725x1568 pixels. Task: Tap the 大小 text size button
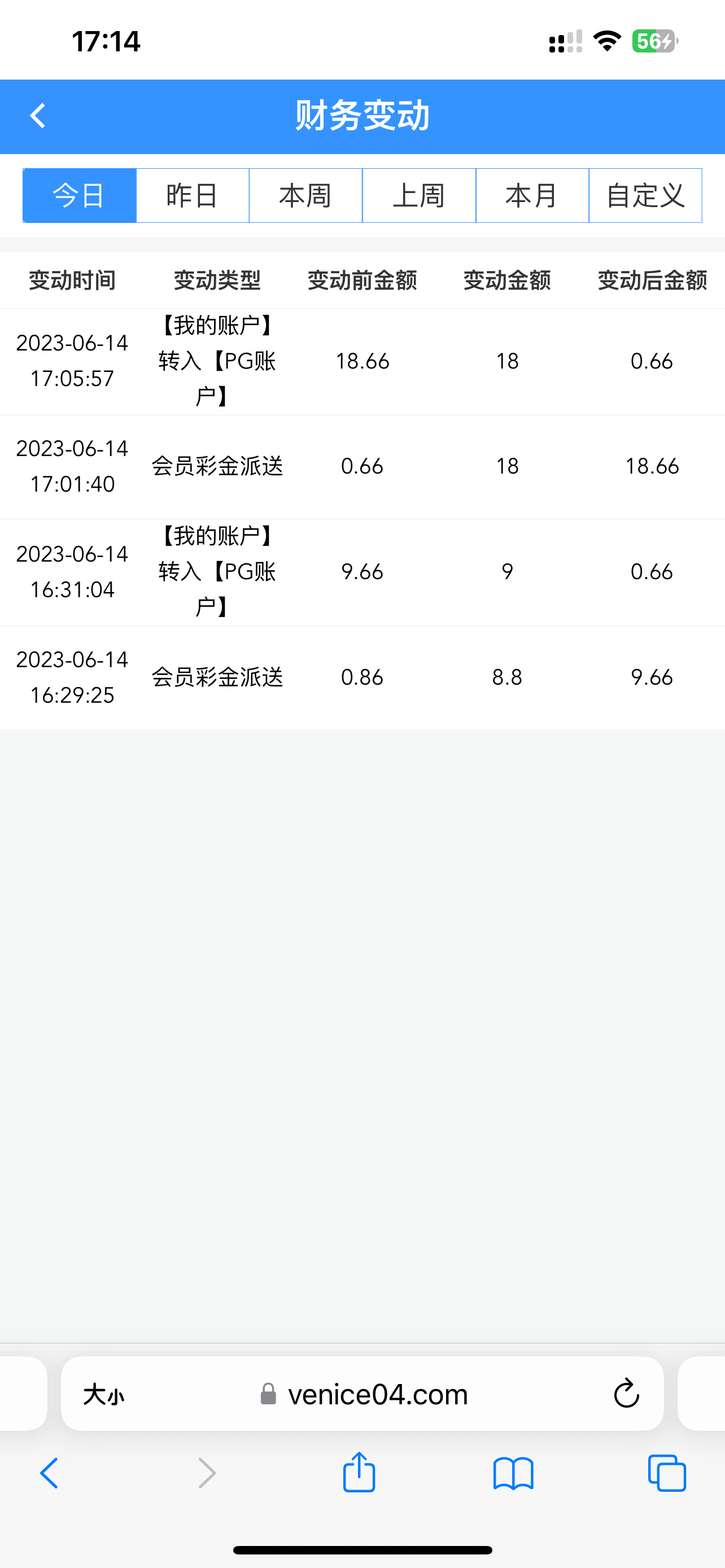(103, 1394)
